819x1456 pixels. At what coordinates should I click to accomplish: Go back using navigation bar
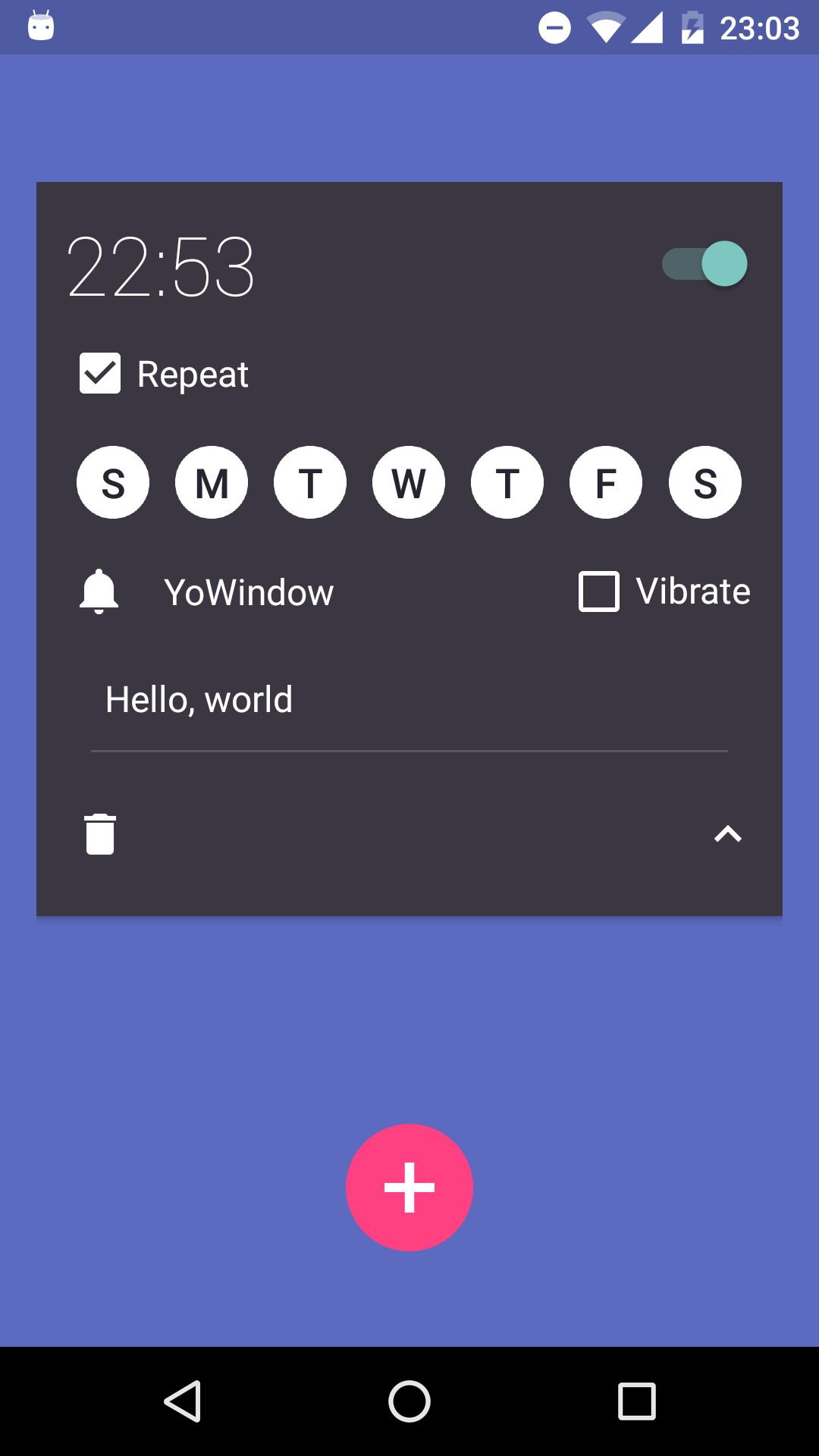point(183,1401)
